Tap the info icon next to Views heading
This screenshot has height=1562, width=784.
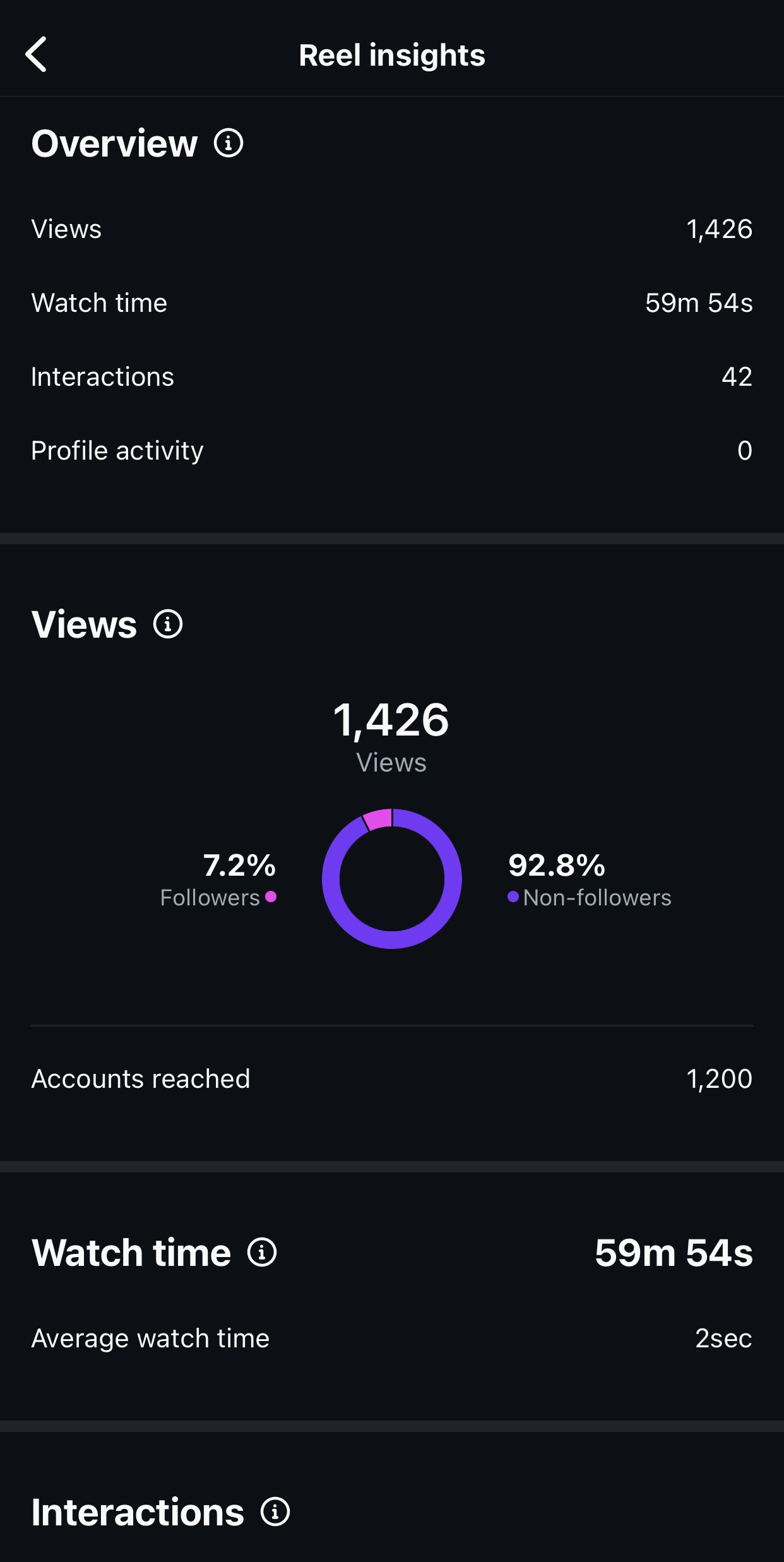(168, 624)
